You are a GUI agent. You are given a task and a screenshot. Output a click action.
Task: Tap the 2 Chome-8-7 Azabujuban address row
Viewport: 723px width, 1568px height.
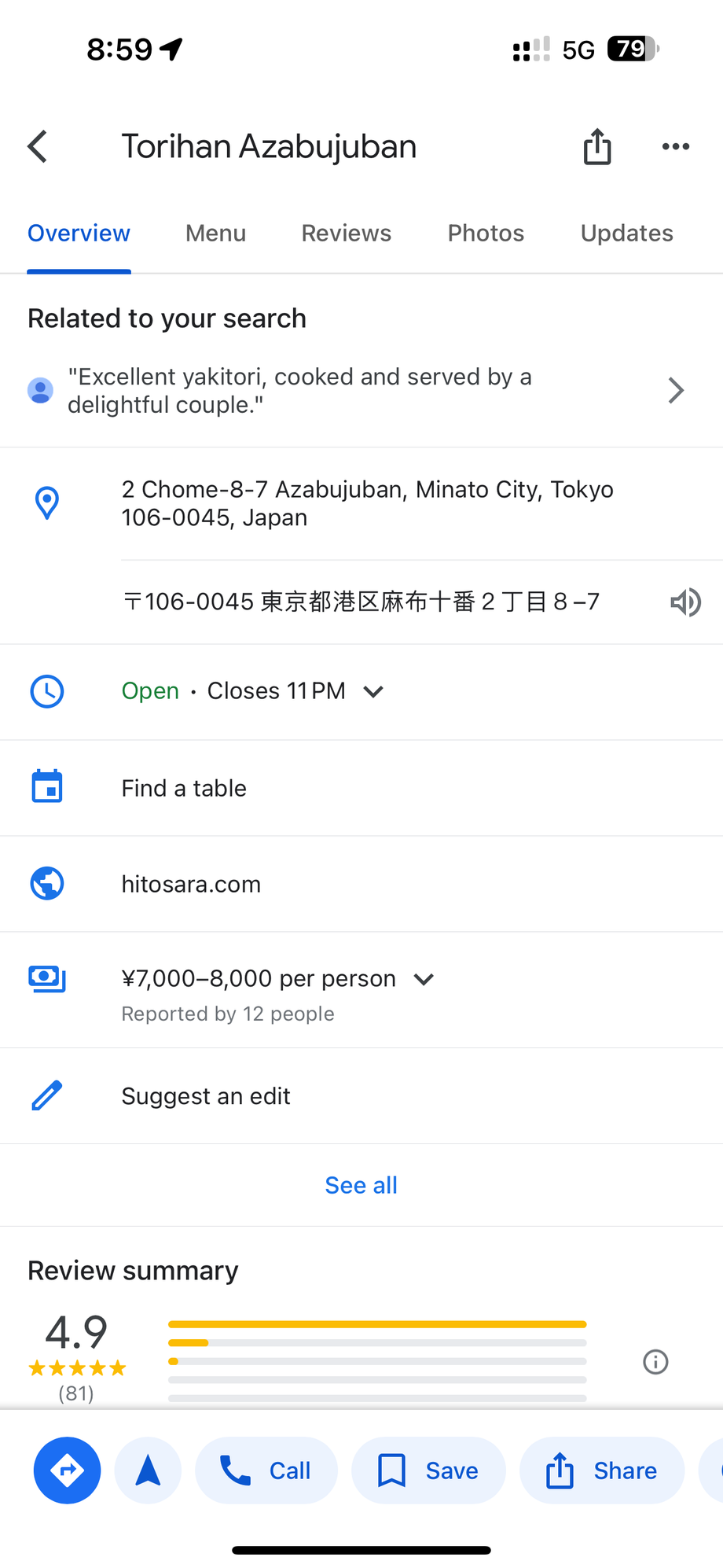point(361,503)
